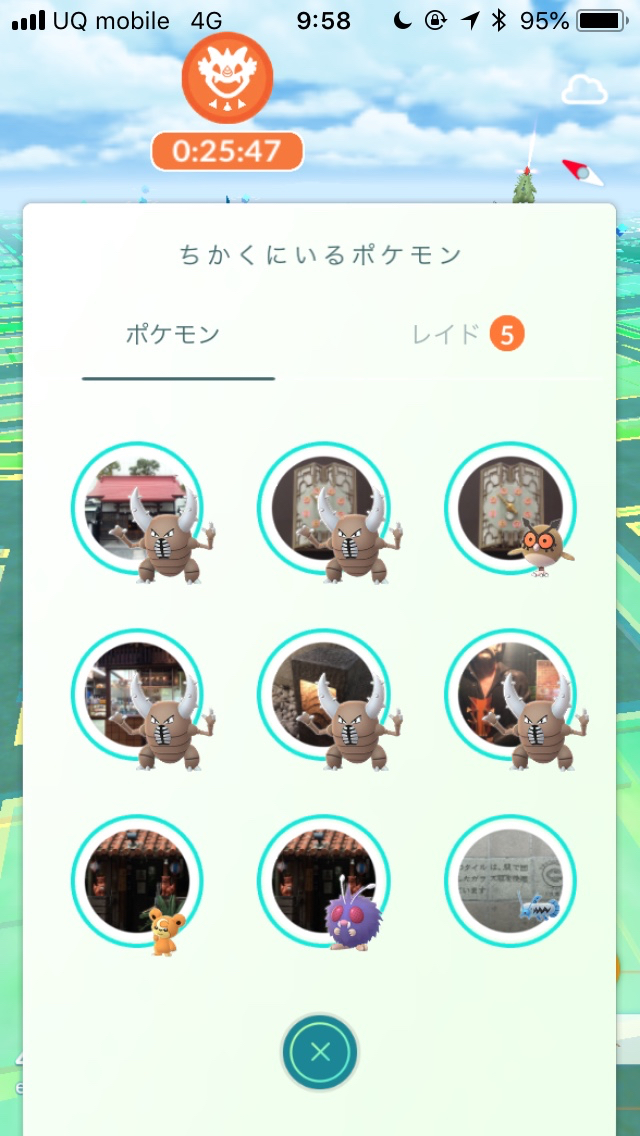Track Hoothoot at the clock PokéStop
The image size is (640, 1136).
(x=510, y=509)
